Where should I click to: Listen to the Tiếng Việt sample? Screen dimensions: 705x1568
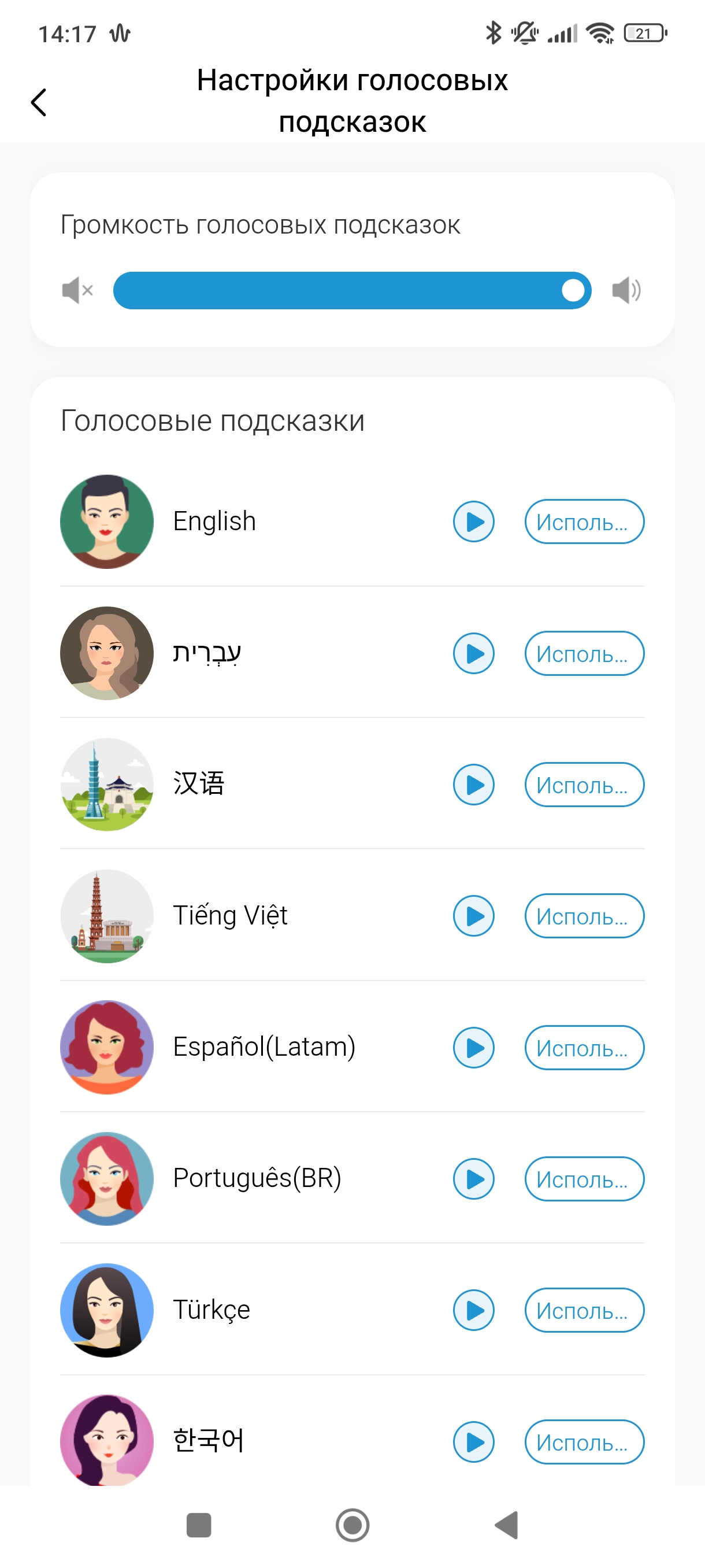point(473,916)
